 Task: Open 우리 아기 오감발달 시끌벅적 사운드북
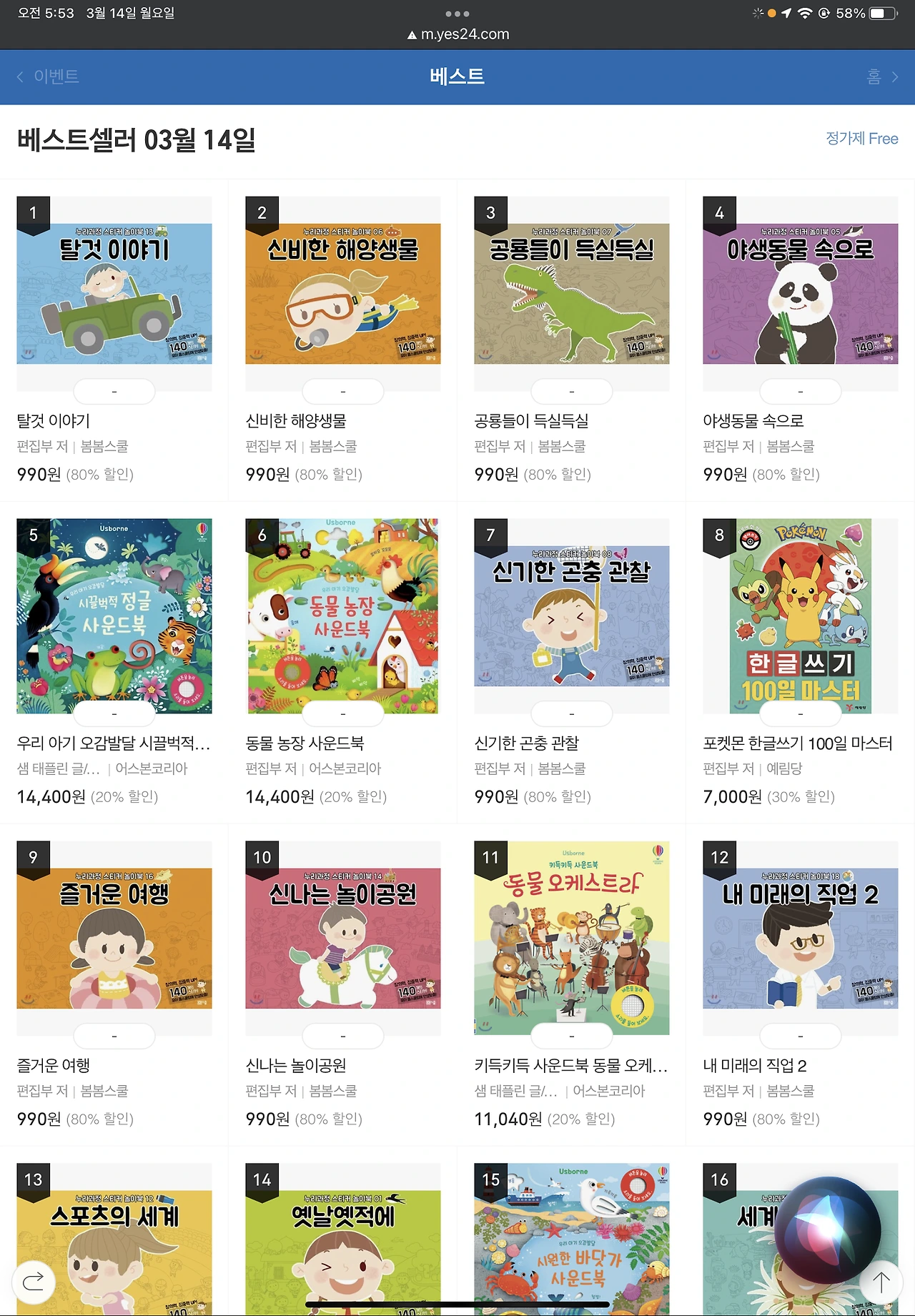(114, 616)
